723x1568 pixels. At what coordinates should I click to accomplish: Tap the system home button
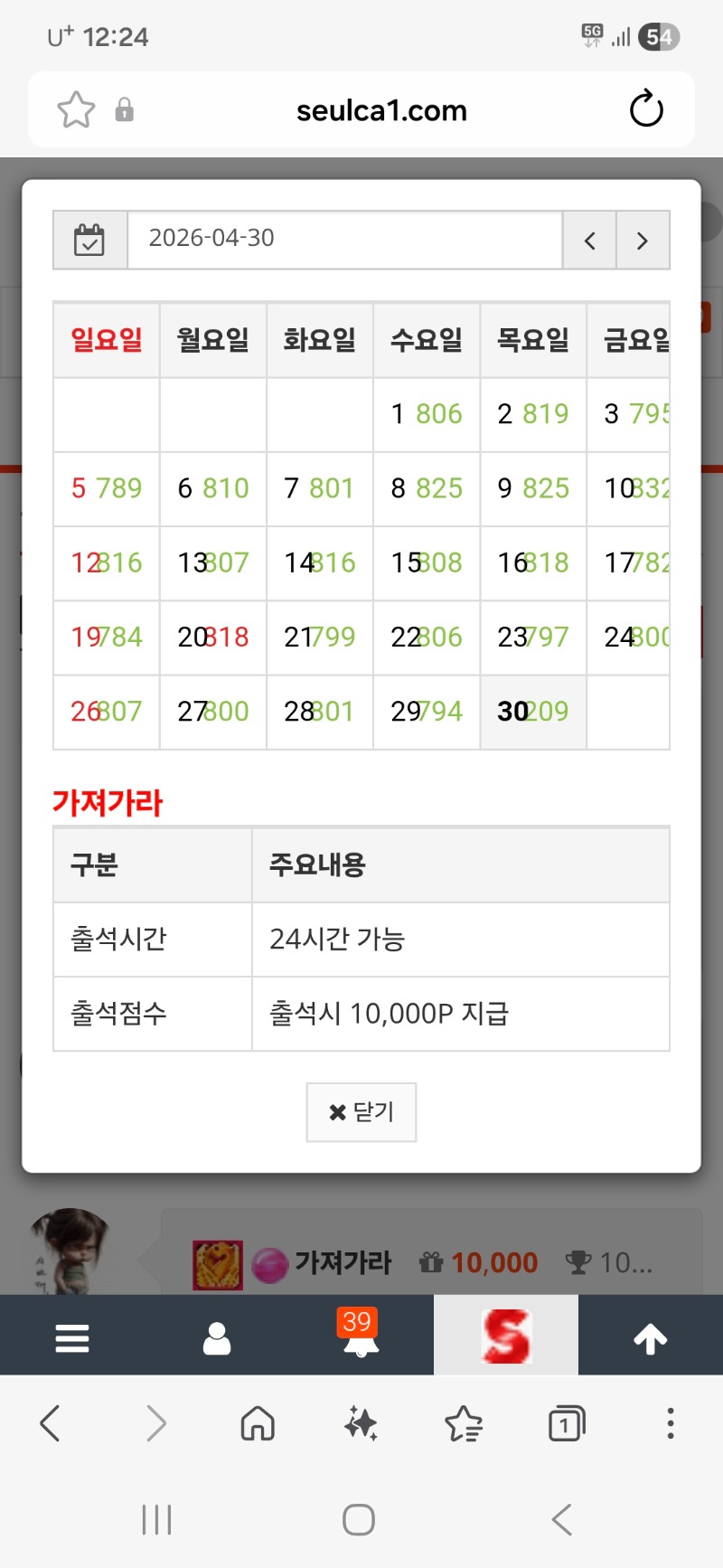click(359, 1519)
